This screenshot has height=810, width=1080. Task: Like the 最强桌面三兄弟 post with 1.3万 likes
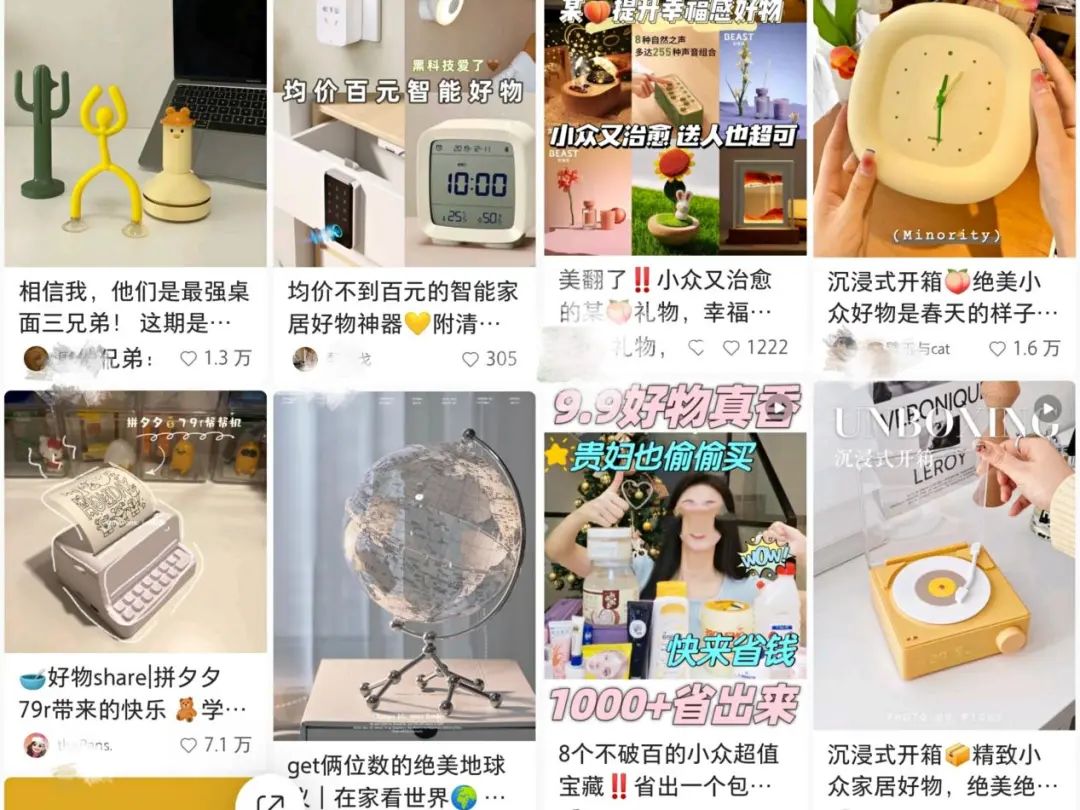pyautogui.click(x=189, y=358)
